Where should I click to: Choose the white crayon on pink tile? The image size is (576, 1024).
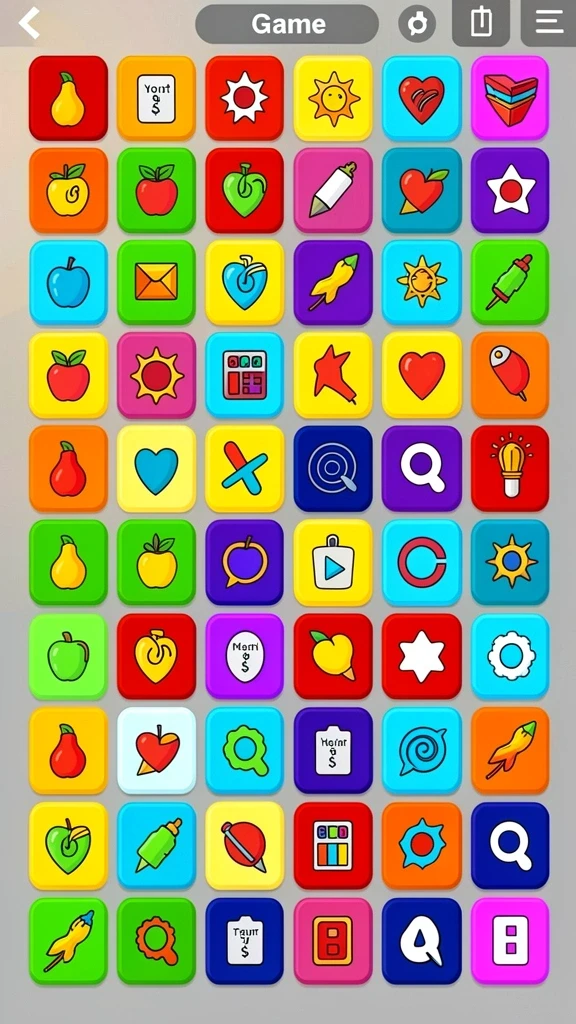pyautogui.click(x=333, y=190)
